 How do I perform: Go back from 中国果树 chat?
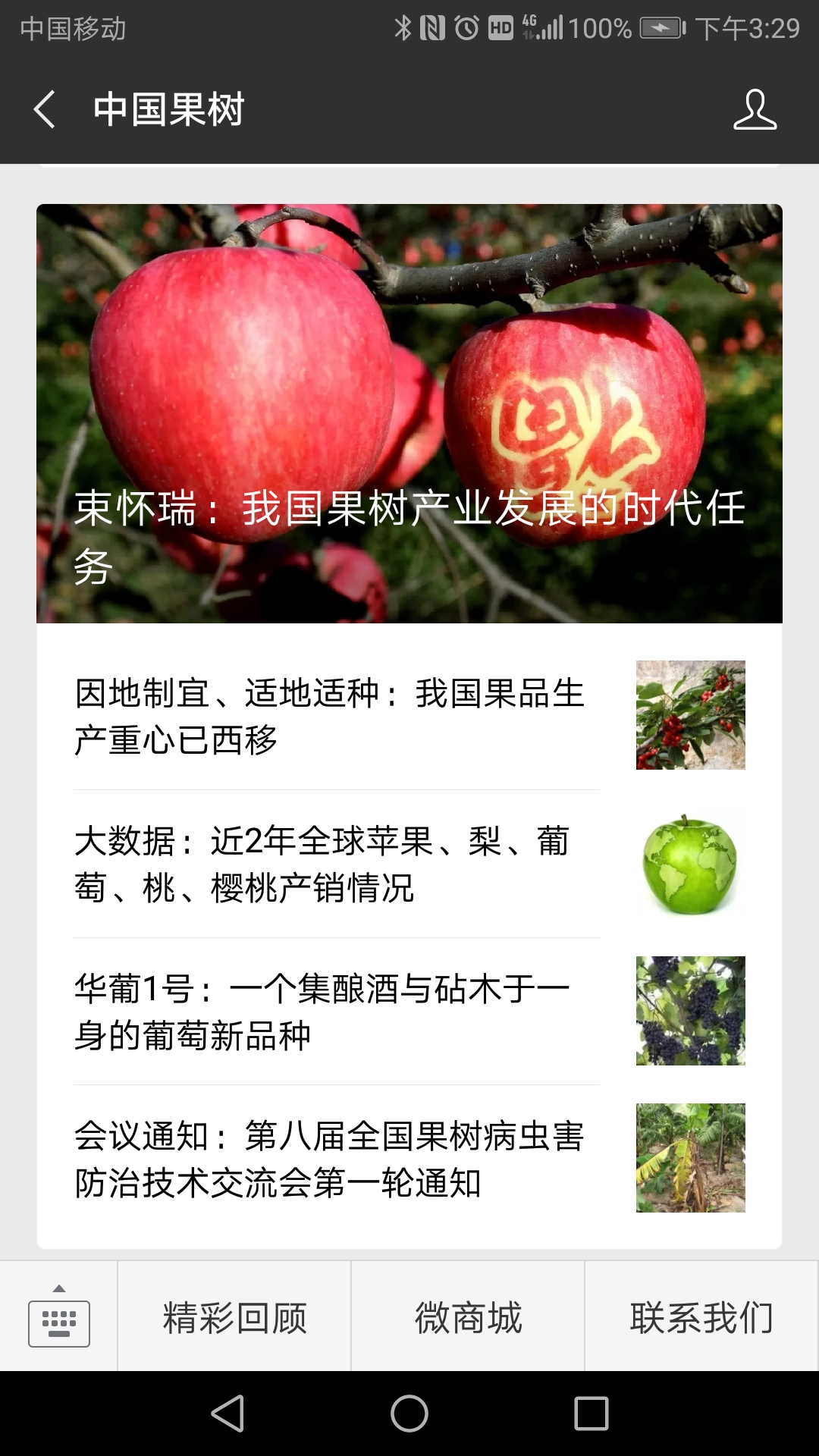(x=45, y=109)
